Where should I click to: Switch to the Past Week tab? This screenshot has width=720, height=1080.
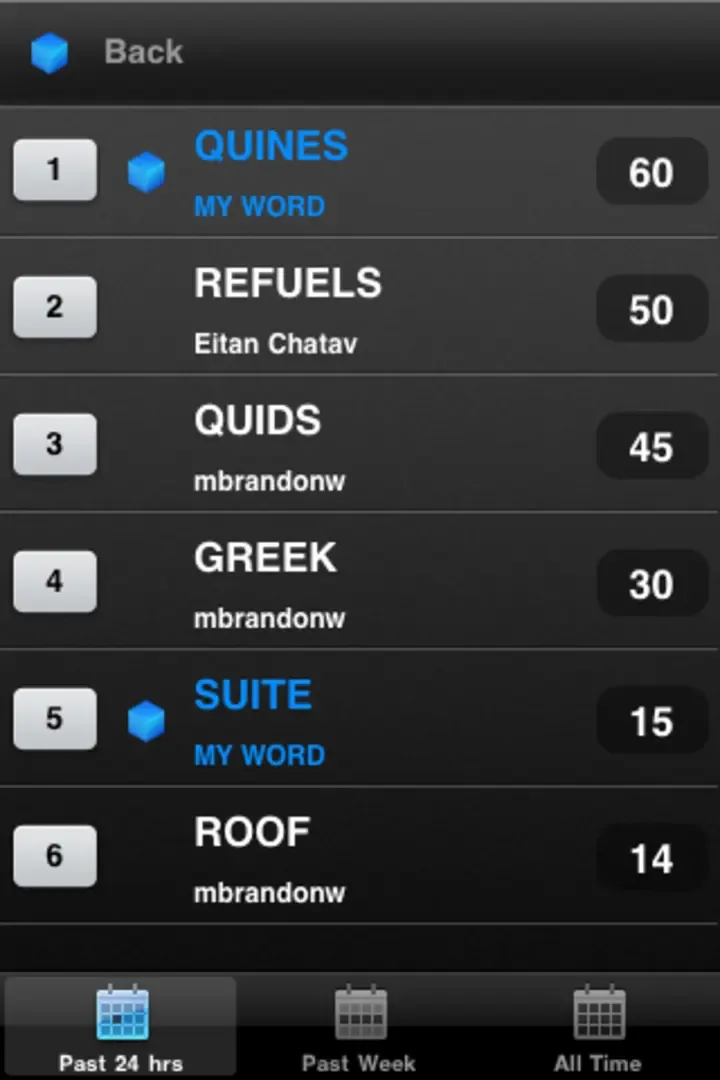359,1028
